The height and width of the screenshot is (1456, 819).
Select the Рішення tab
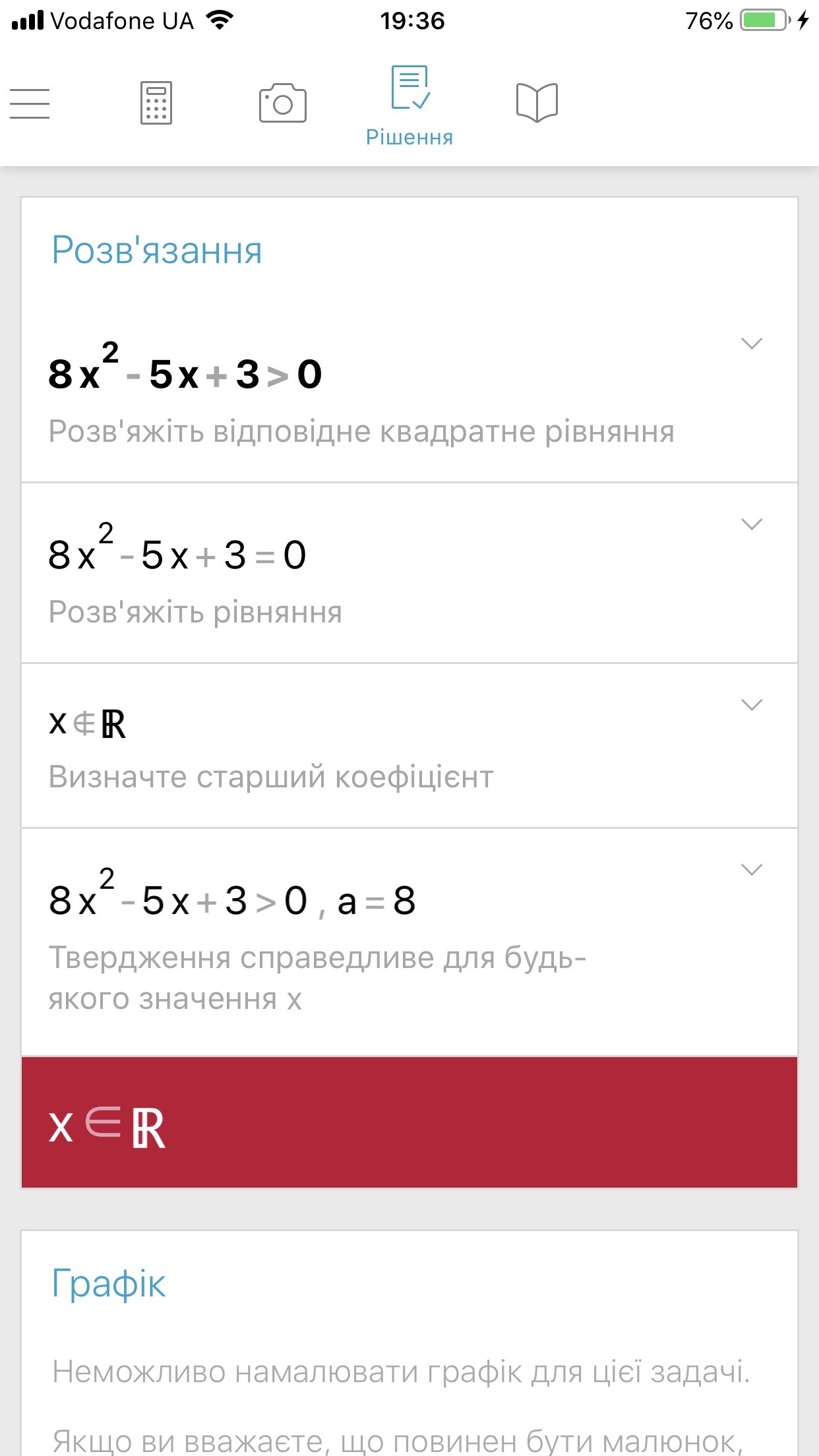[409, 106]
